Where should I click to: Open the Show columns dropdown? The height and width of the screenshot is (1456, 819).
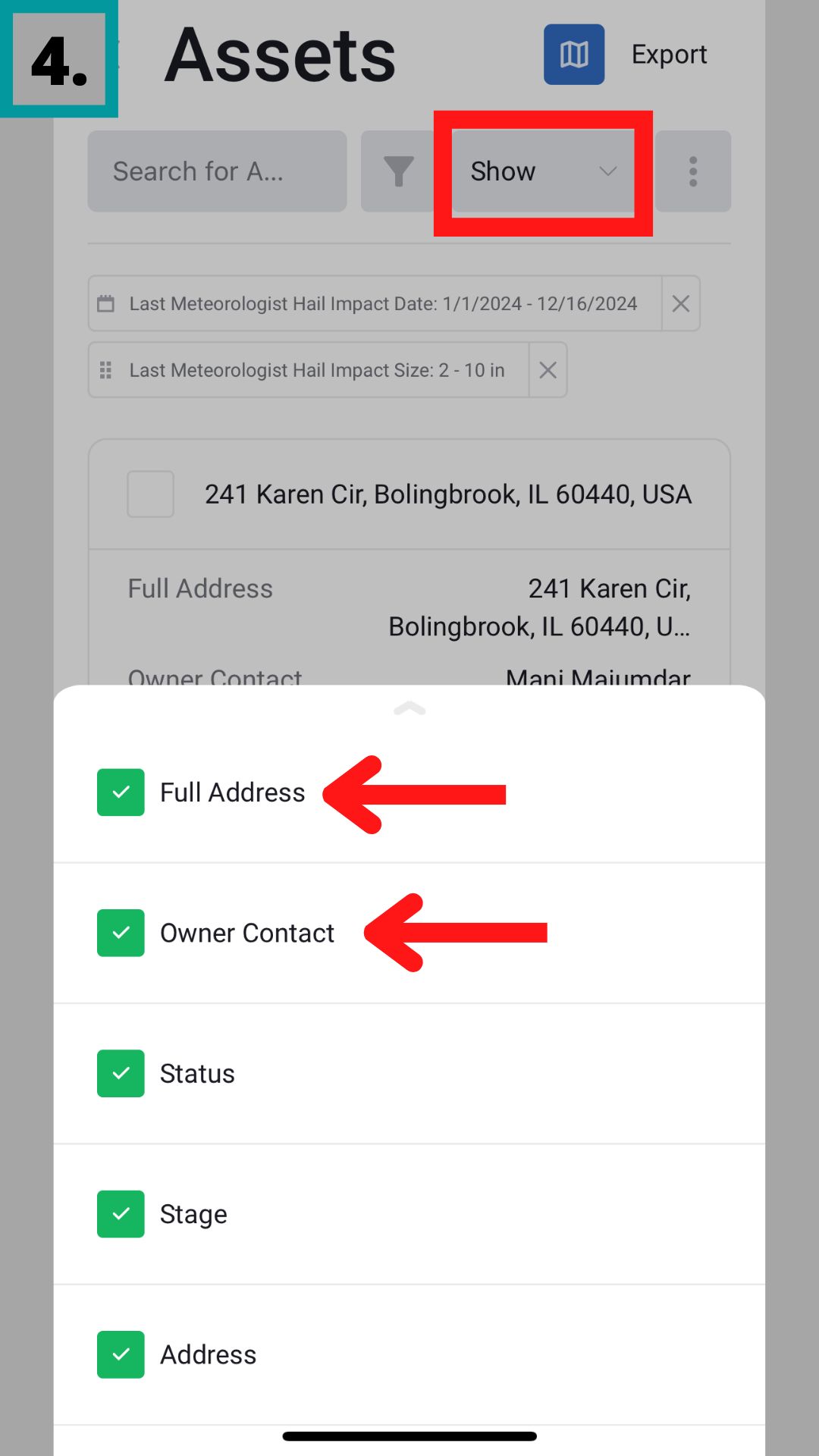(543, 171)
